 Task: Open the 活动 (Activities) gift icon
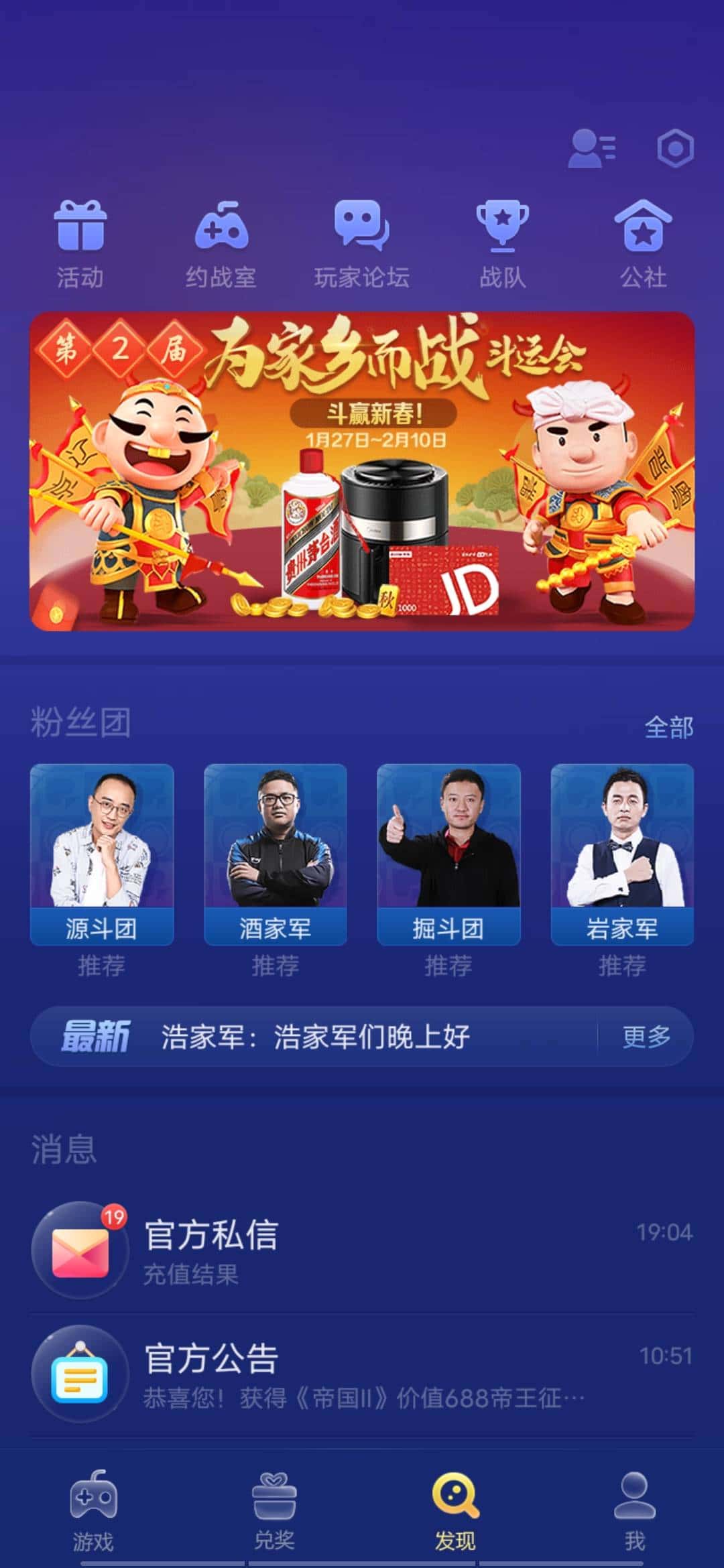[80, 241]
